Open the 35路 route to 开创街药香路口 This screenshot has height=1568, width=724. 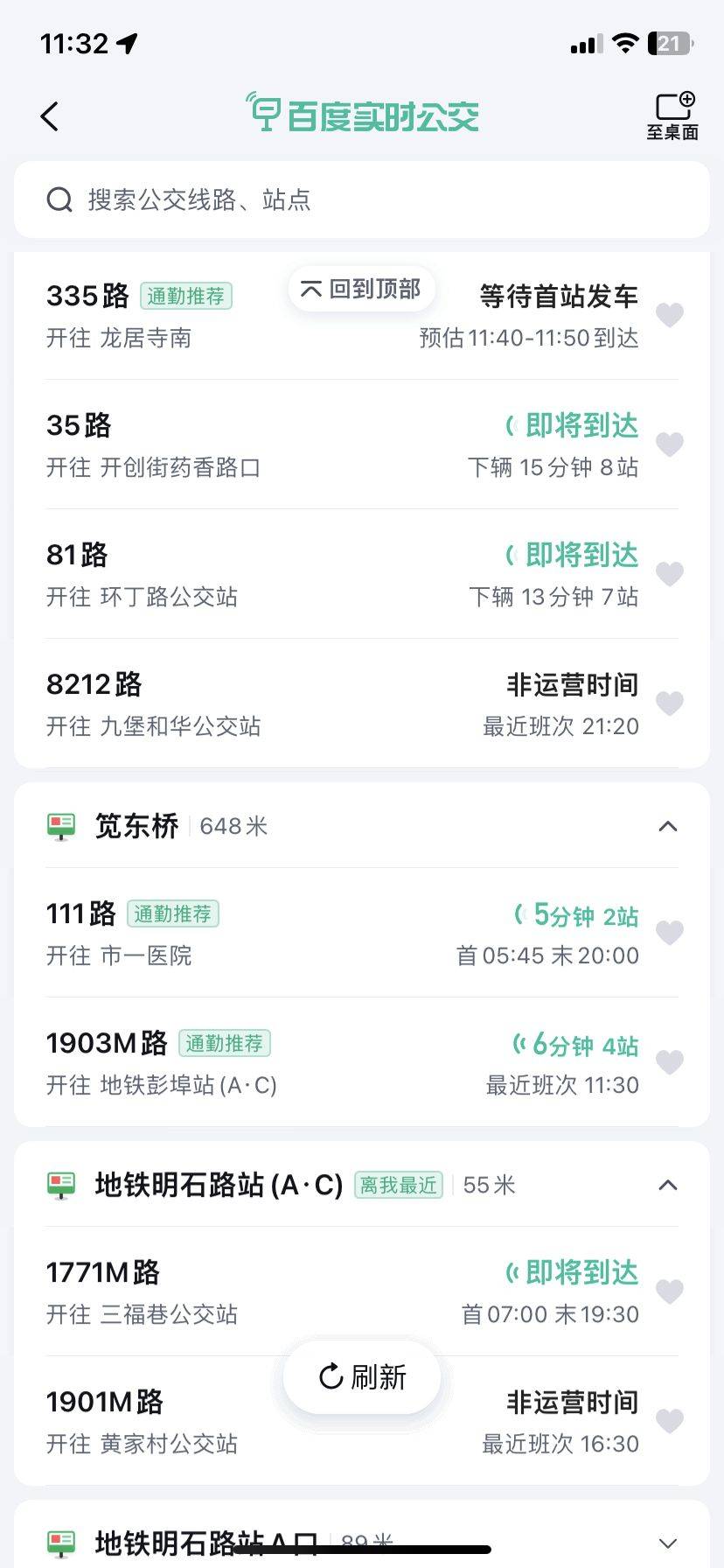343,444
